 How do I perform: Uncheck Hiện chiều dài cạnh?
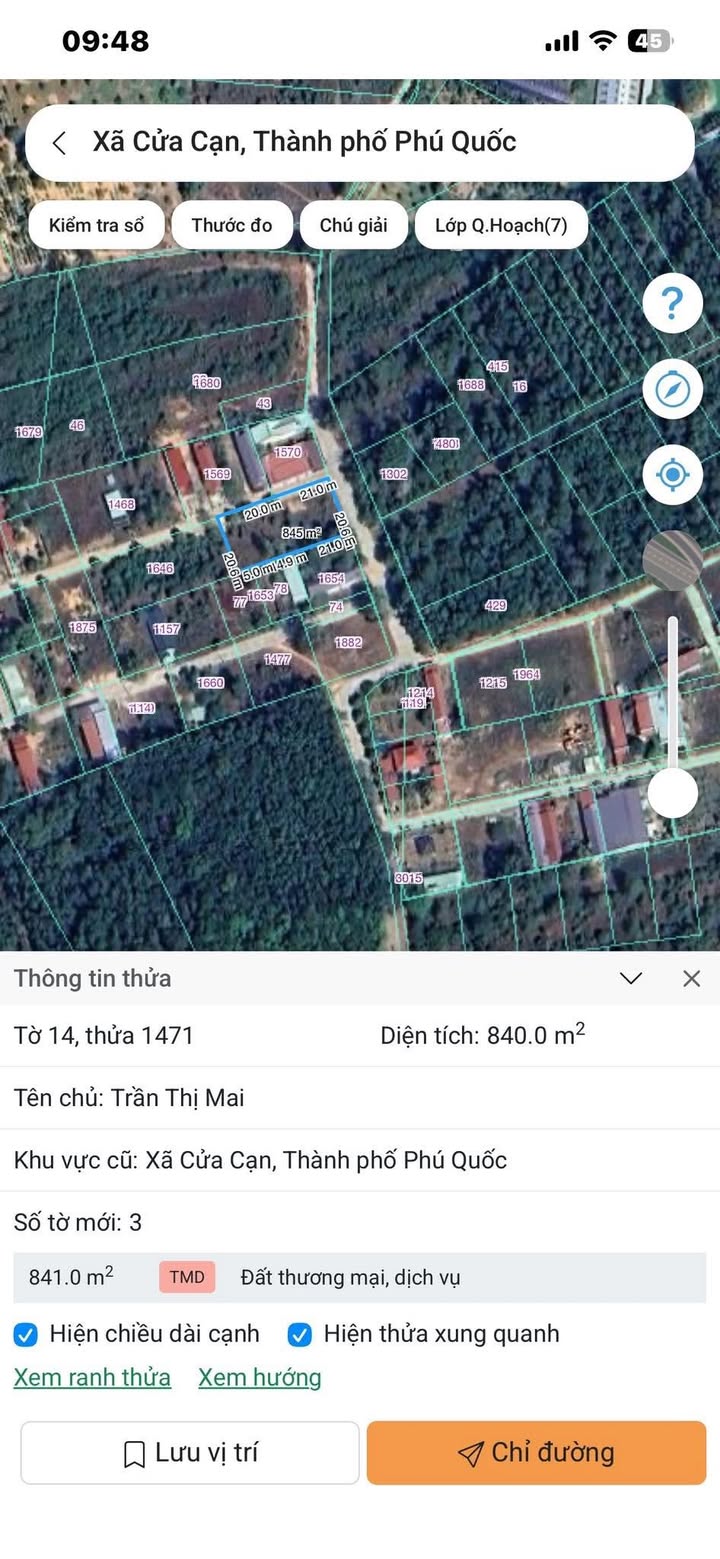(27, 1334)
